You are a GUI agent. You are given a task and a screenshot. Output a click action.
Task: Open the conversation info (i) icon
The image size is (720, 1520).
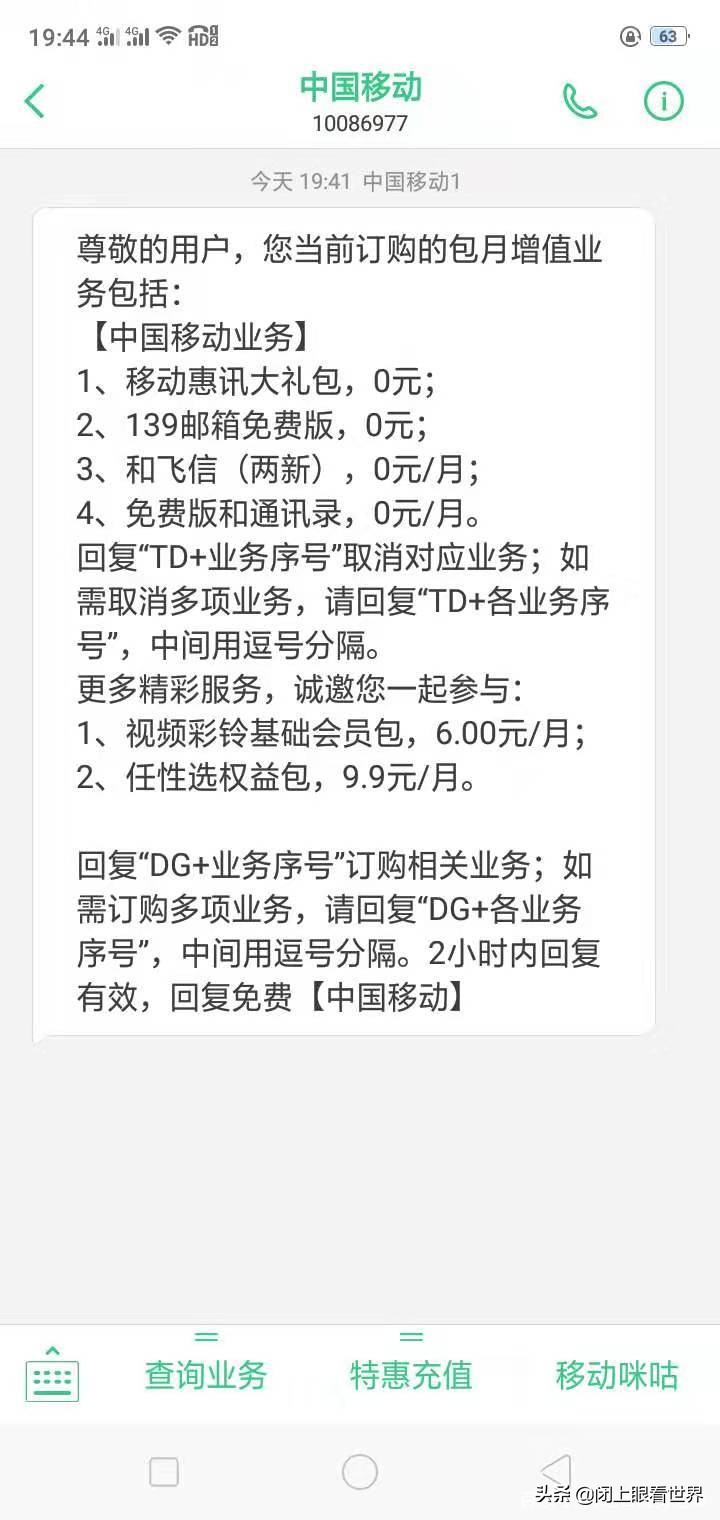[662, 101]
